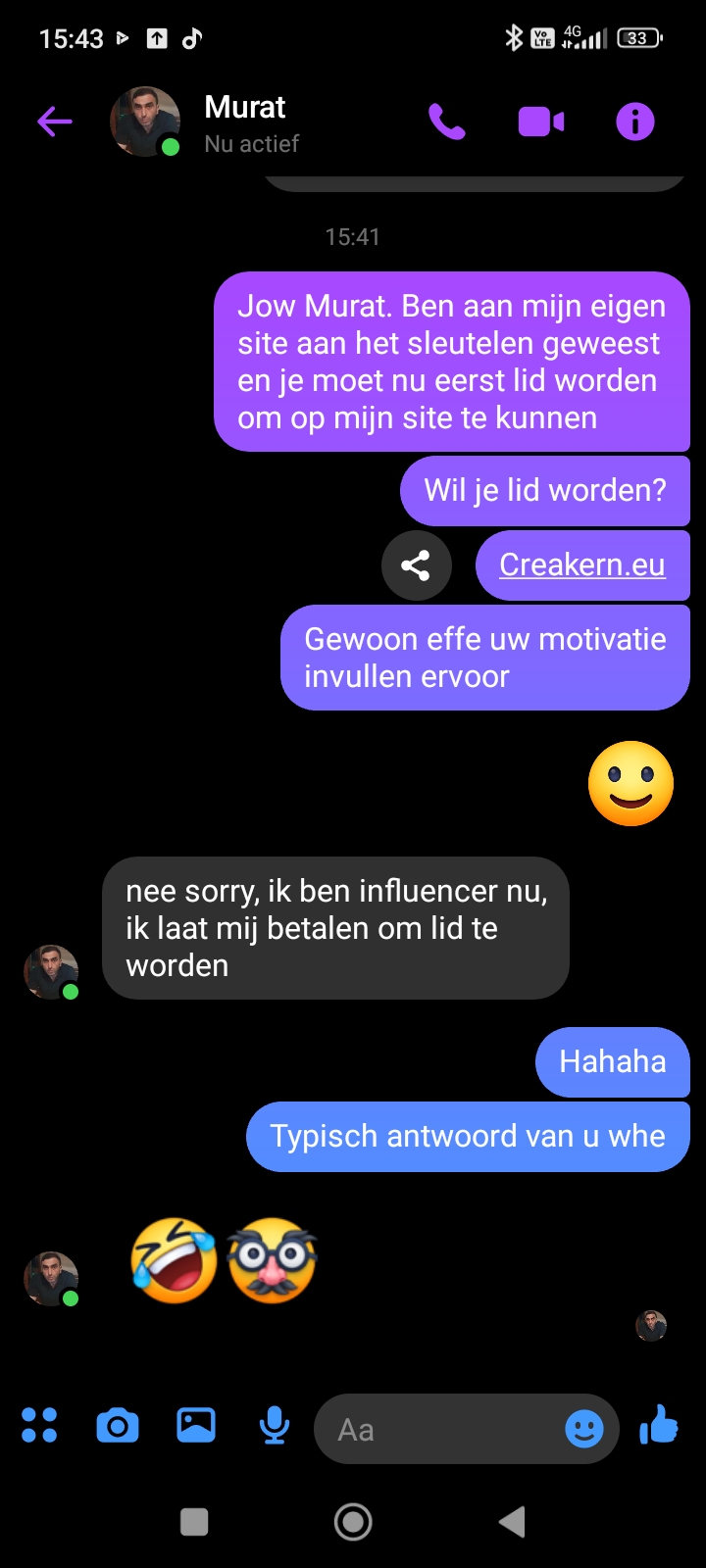The image size is (706, 1568).
Task: Tap the system back button
Action: pos(512,1522)
